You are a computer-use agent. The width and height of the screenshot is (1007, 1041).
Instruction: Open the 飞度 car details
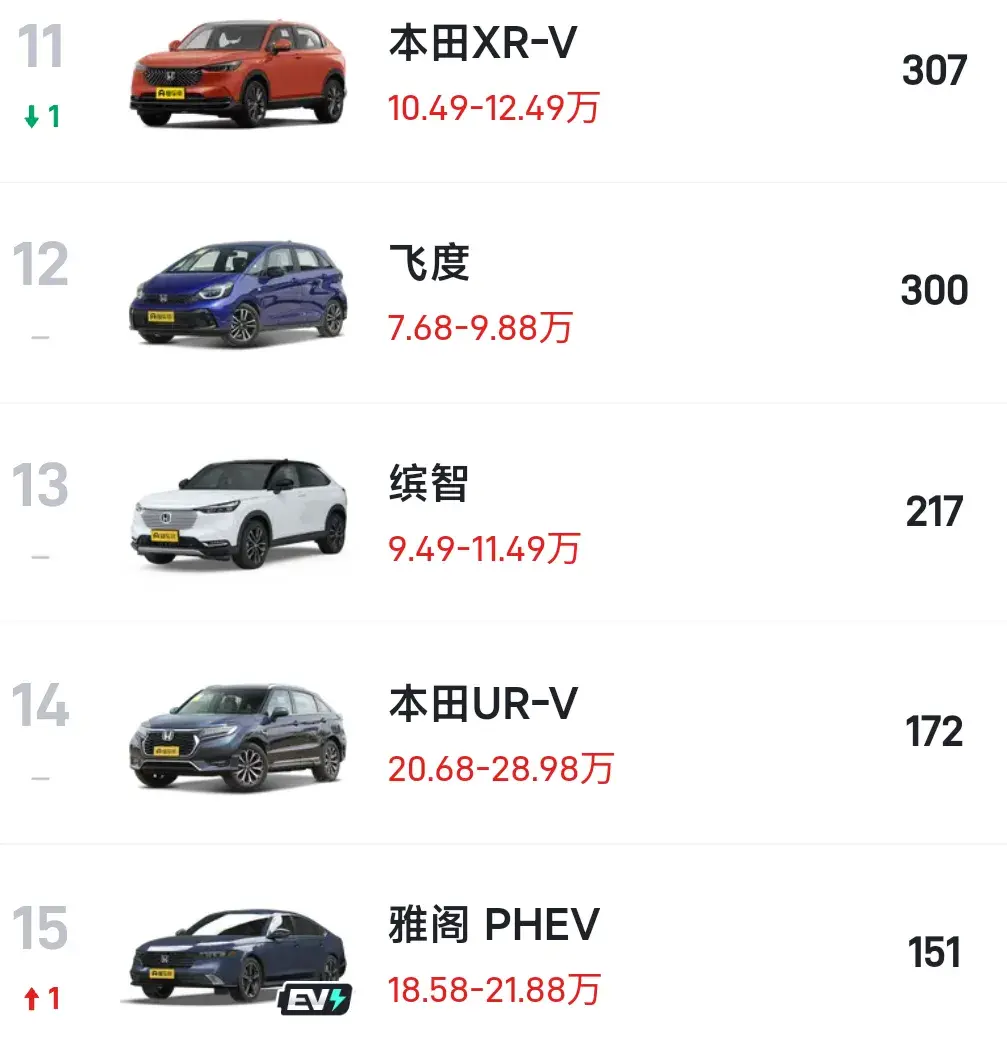(429, 265)
